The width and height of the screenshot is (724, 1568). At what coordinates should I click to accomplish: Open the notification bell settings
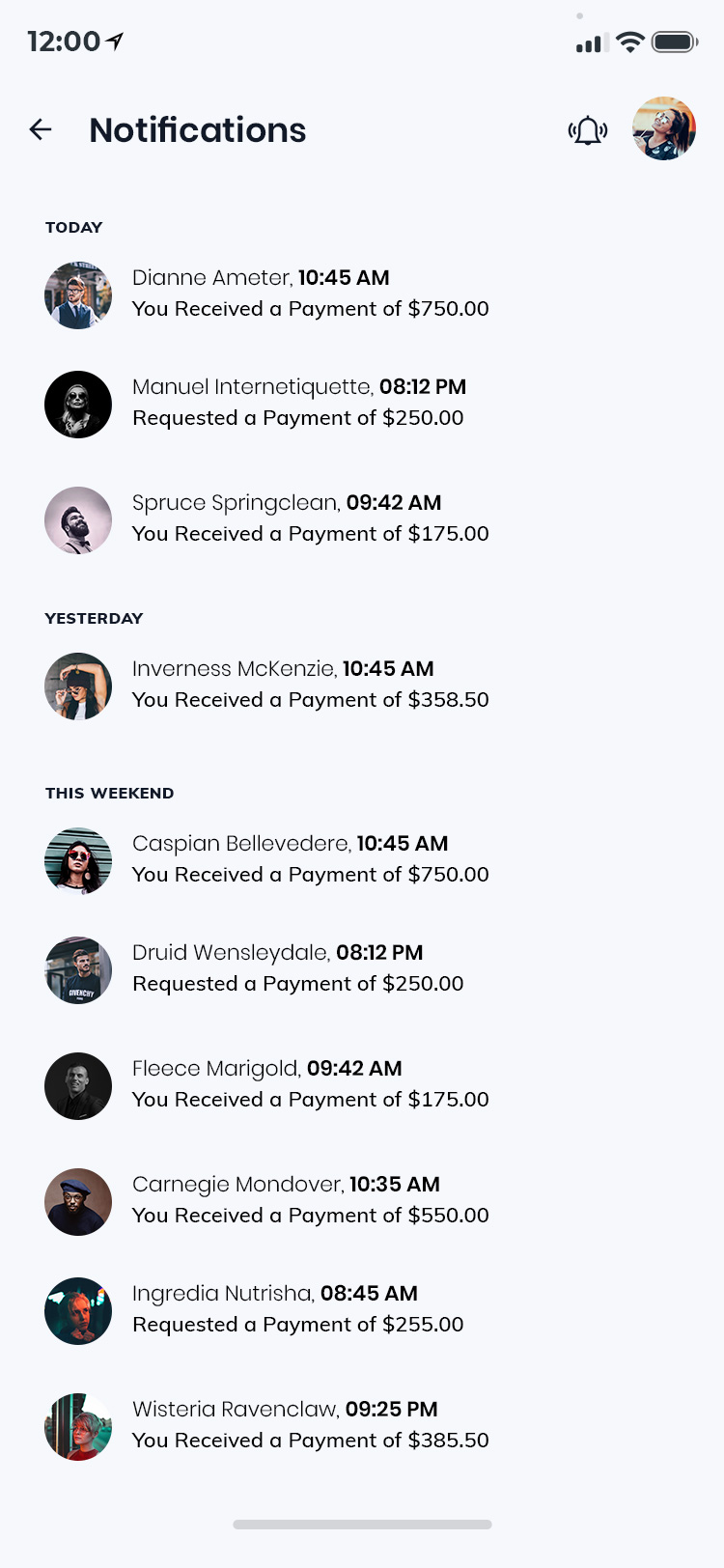(x=588, y=130)
